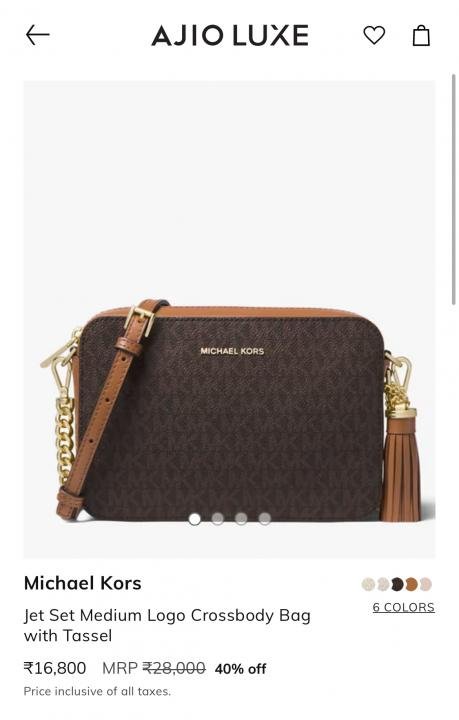Screen dimensions: 459x720
Task: Select the second image indicator dot
Action: pyautogui.click(x=218, y=519)
